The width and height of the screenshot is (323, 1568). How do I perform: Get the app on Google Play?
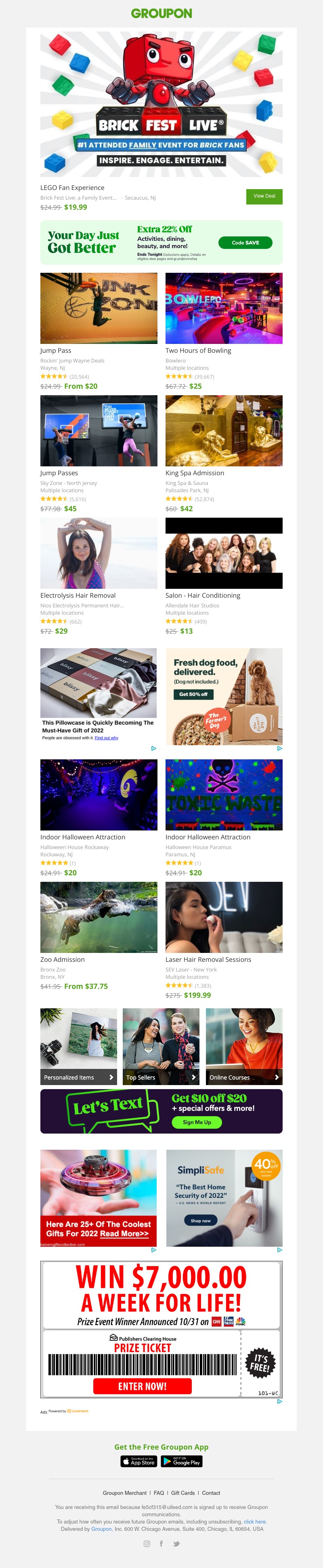point(181,1461)
